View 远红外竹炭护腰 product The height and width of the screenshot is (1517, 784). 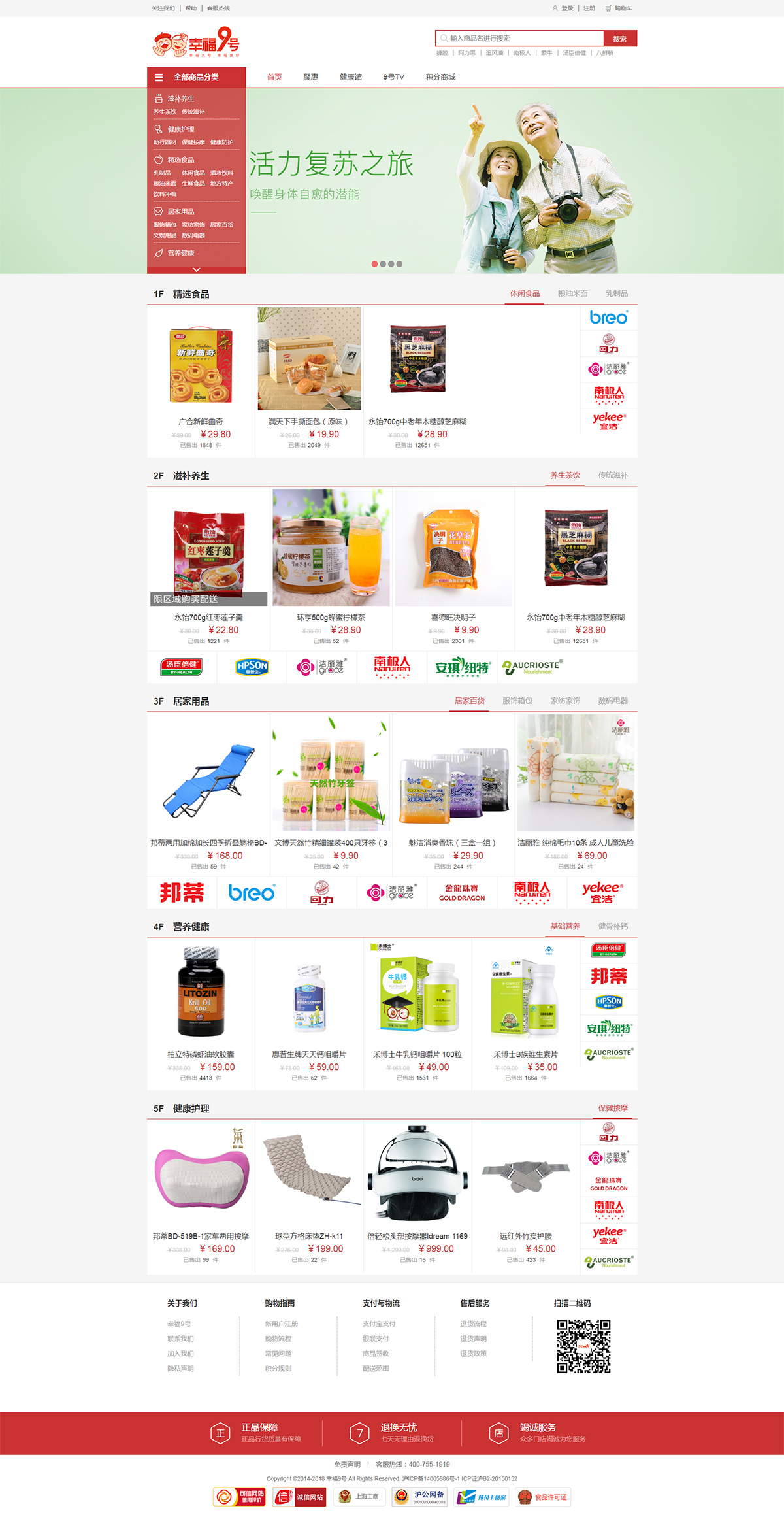[526, 1236]
